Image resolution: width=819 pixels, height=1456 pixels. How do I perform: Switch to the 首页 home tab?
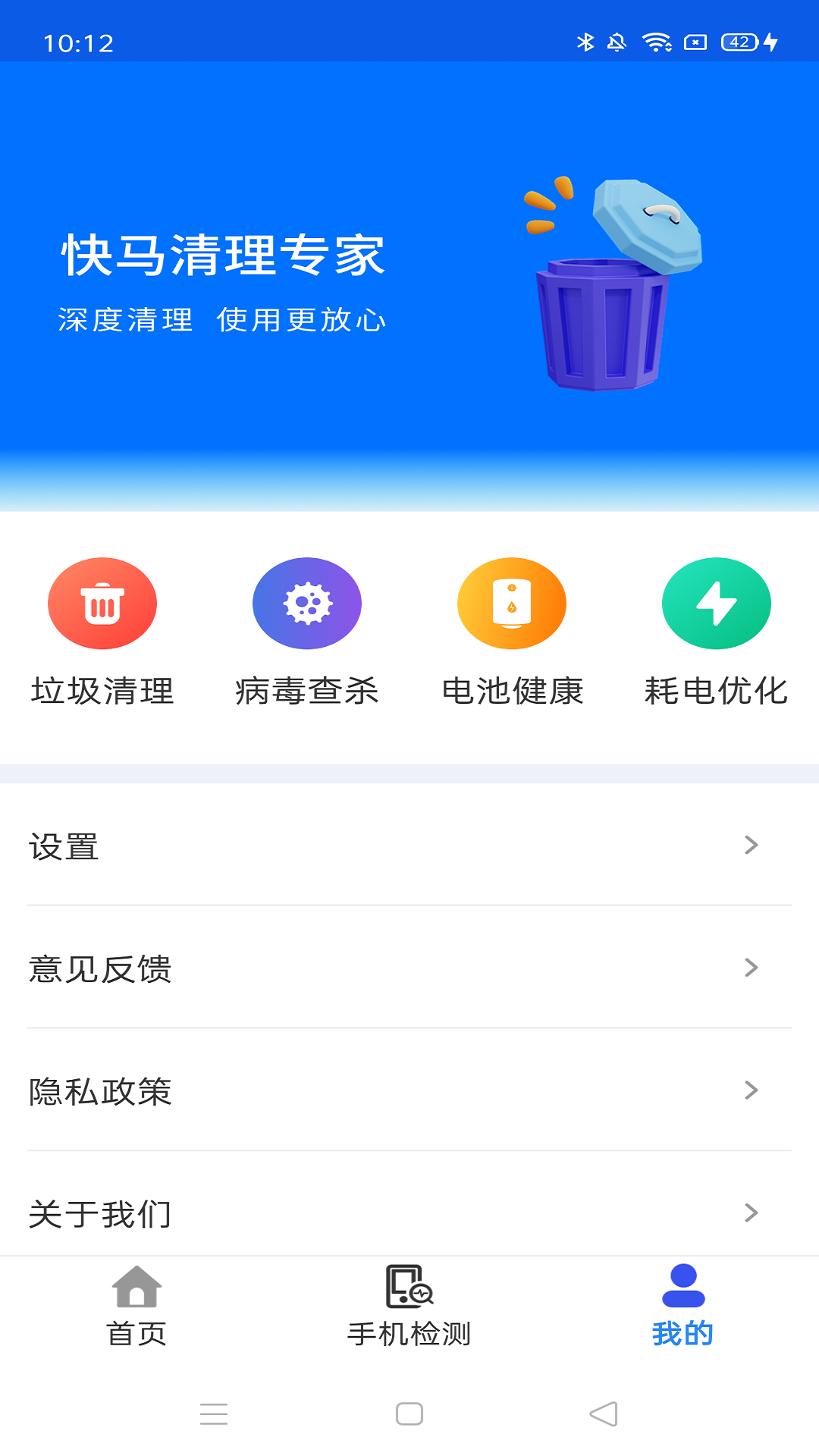(136, 1306)
